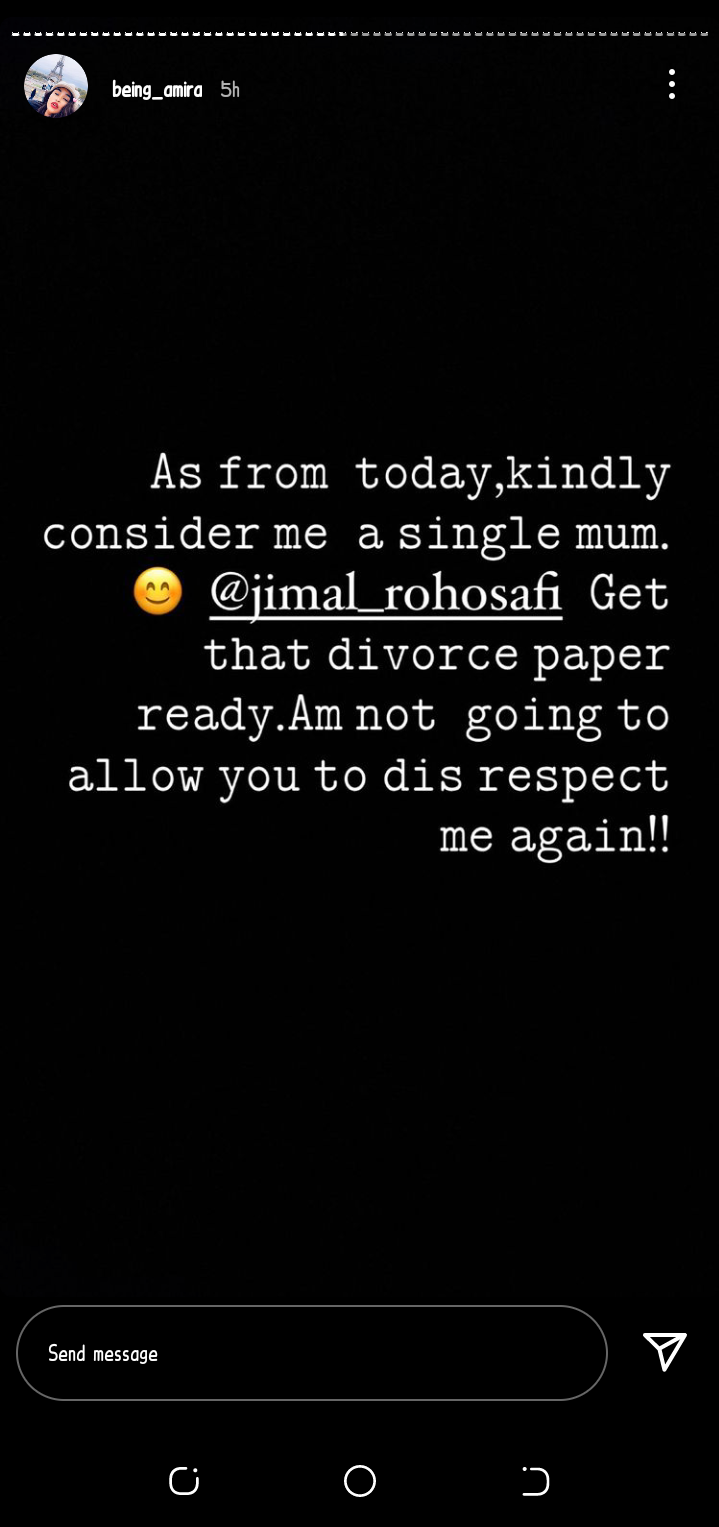
Task: Open the recent apps view
Action: tap(184, 1481)
